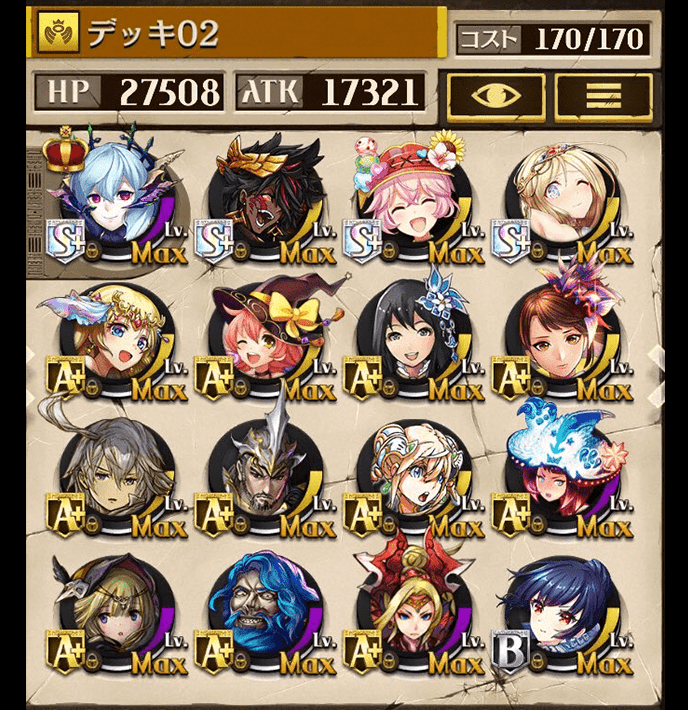Open the list menu button
Screen dimensions: 688x710
click(x=603, y=94)
